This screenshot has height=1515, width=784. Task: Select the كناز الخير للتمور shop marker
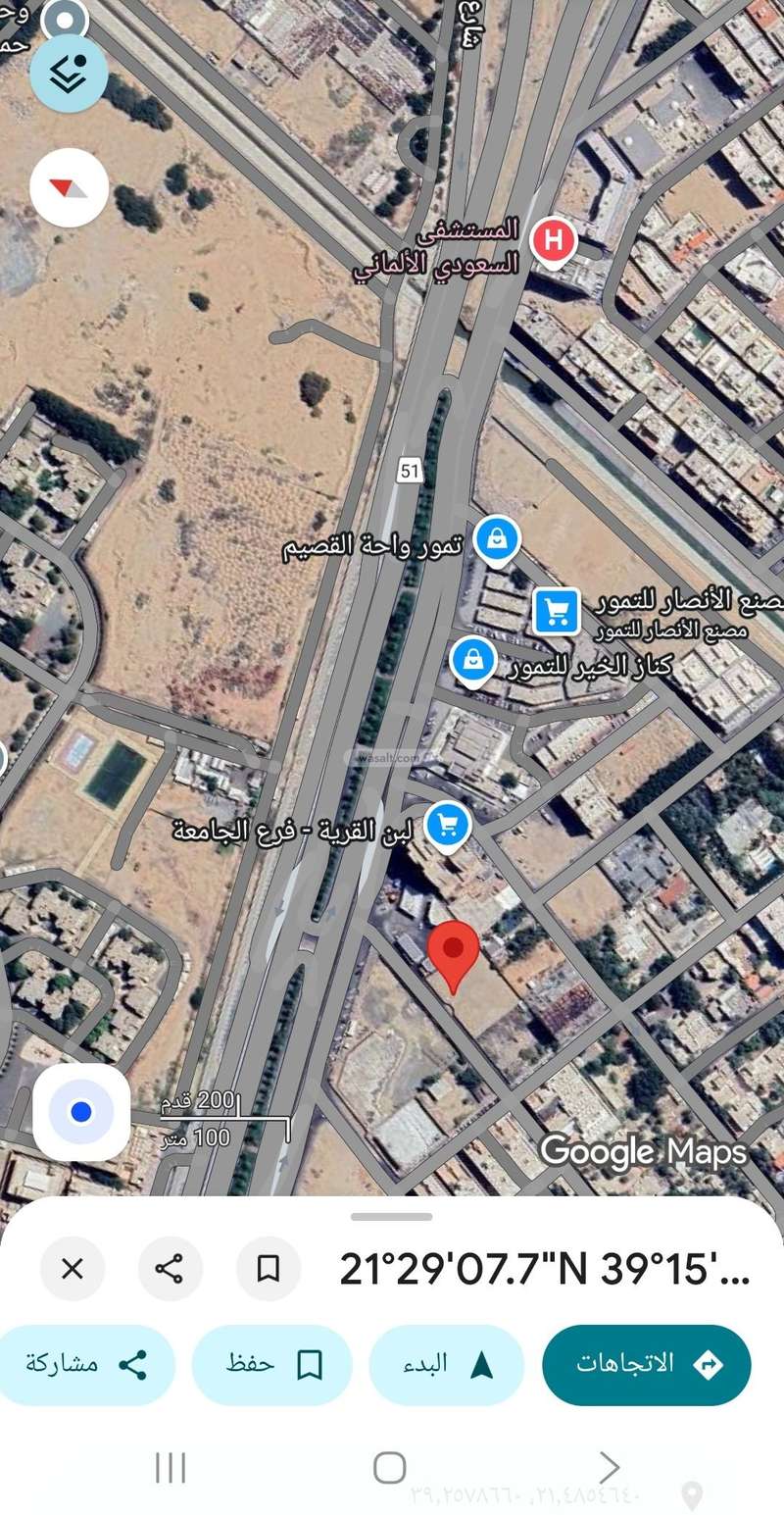[473, 662]
